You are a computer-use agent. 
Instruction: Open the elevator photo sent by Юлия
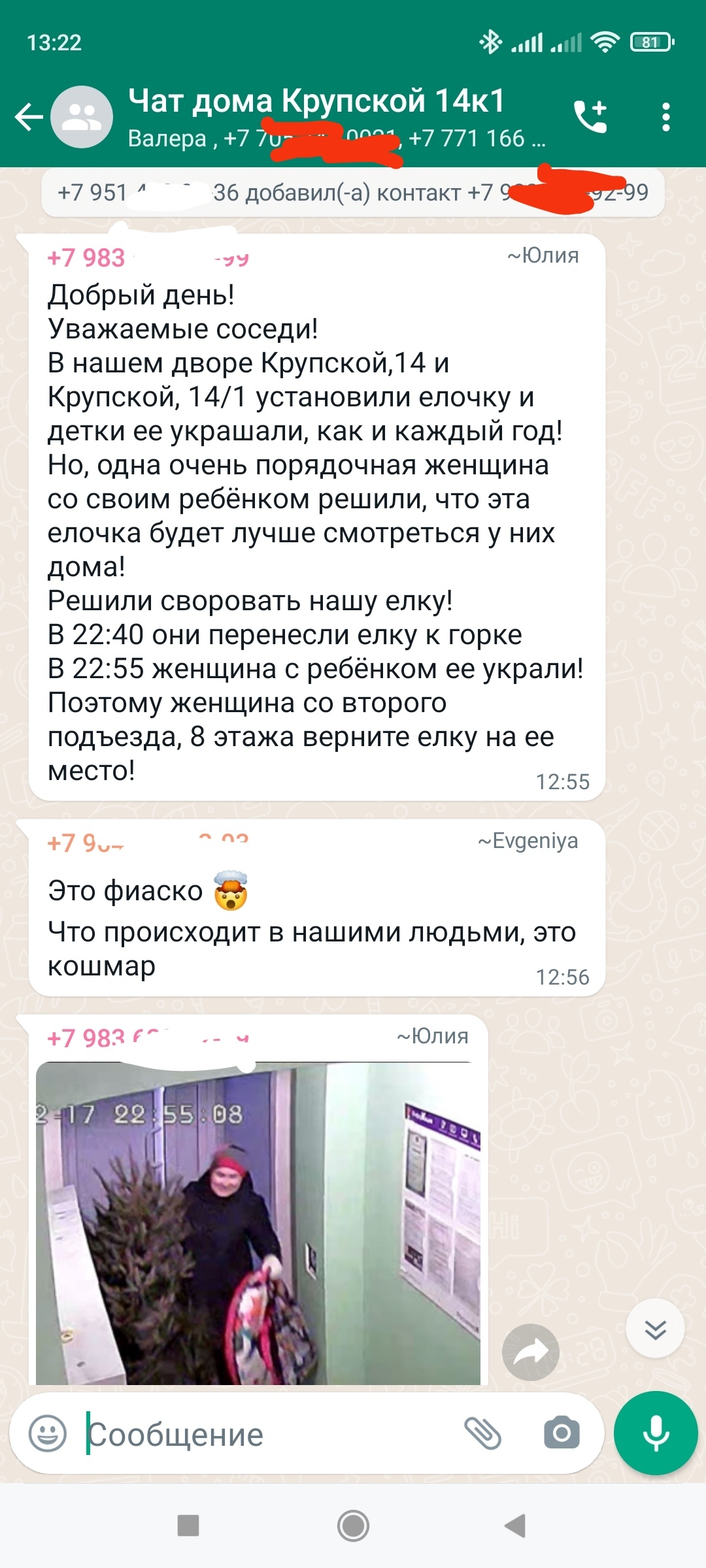258,1222
